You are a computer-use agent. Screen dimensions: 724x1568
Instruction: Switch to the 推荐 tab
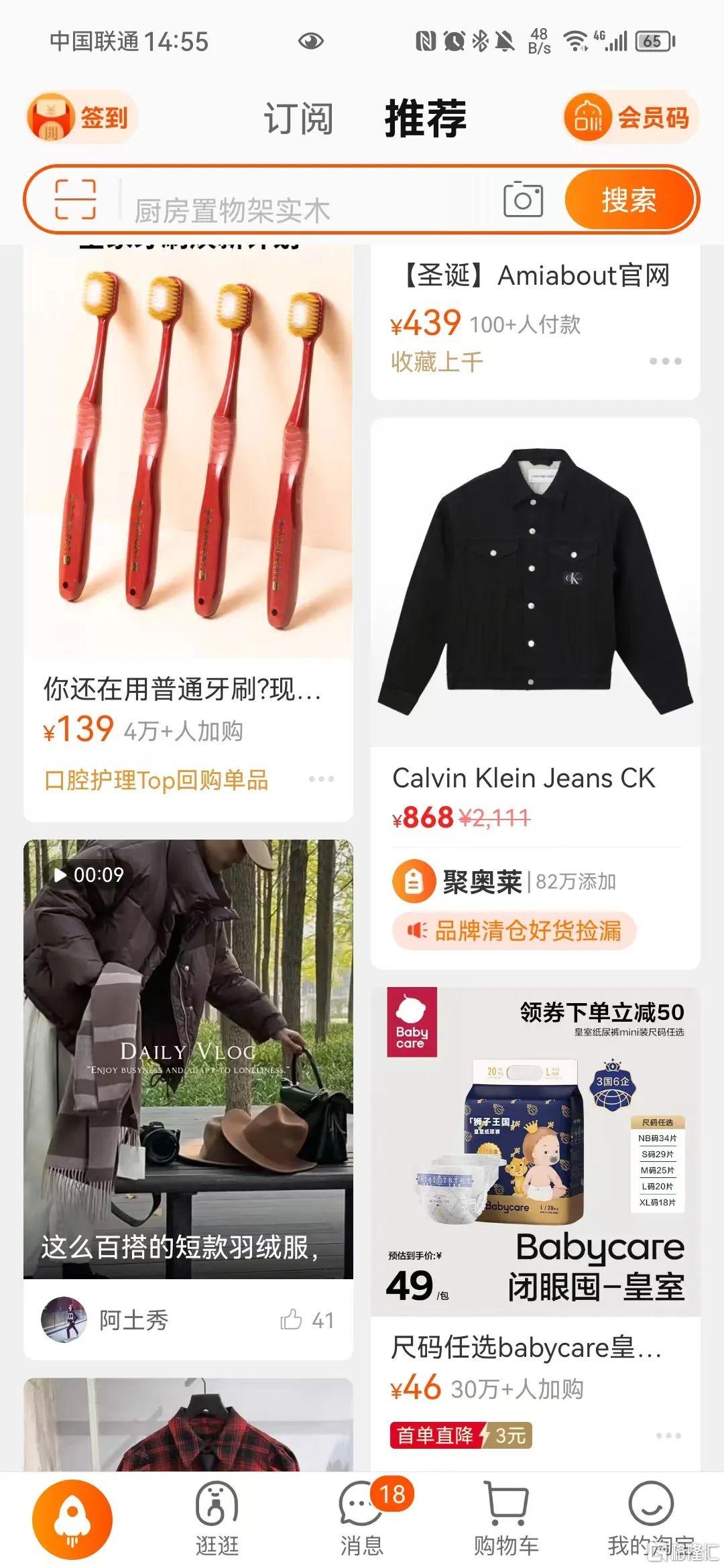click(x=425, y=119)
